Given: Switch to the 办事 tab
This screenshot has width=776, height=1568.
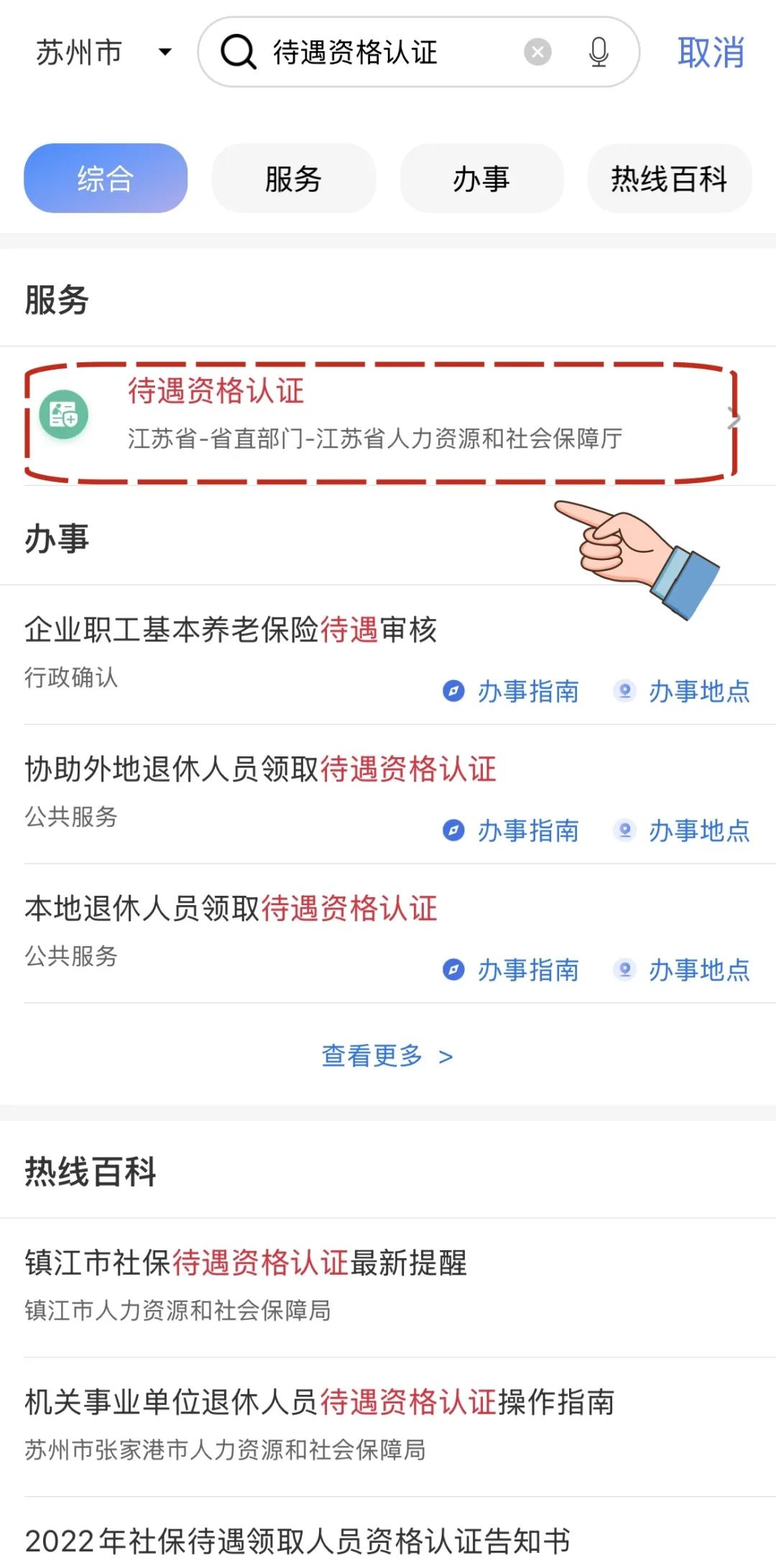Looking at the screenshot, I should [481, 178].
